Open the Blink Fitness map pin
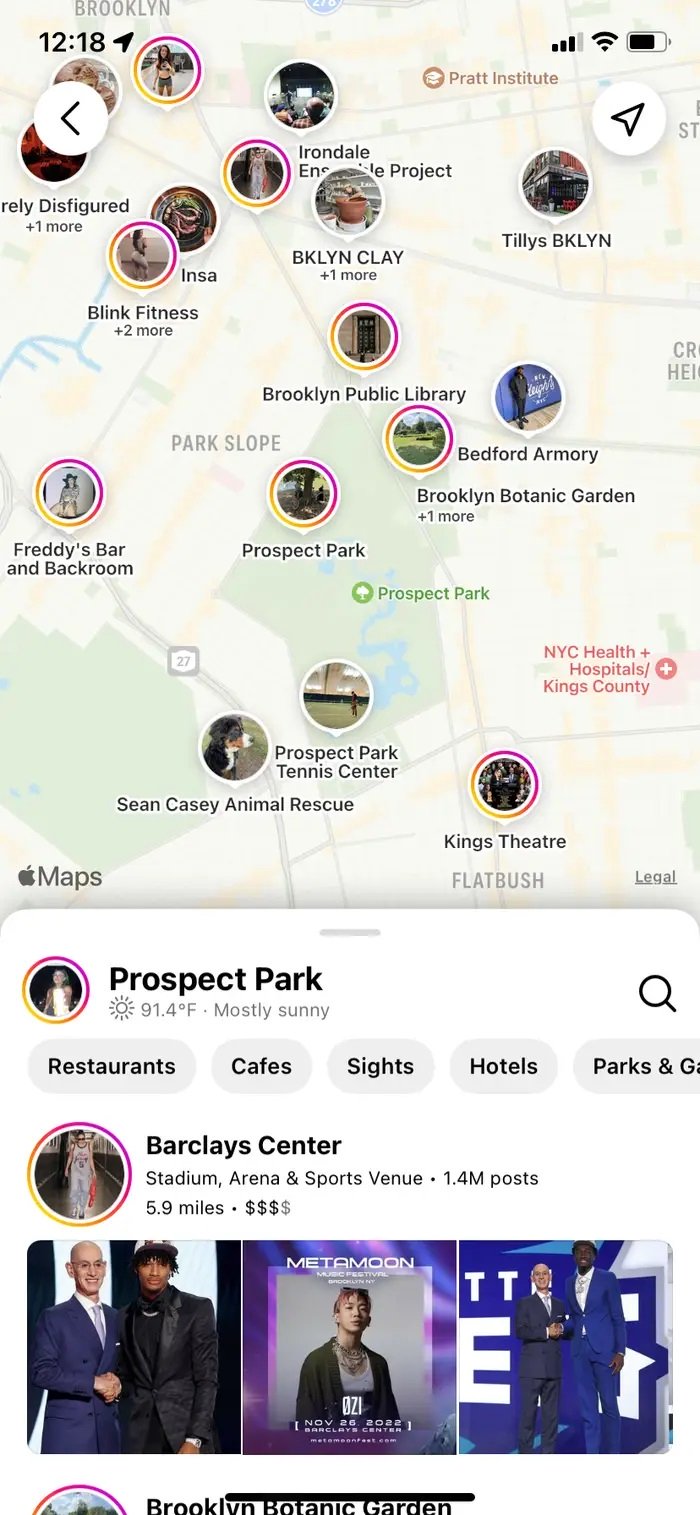The width and height of the screenshot is (700, 1515). (x=143, y=256)
